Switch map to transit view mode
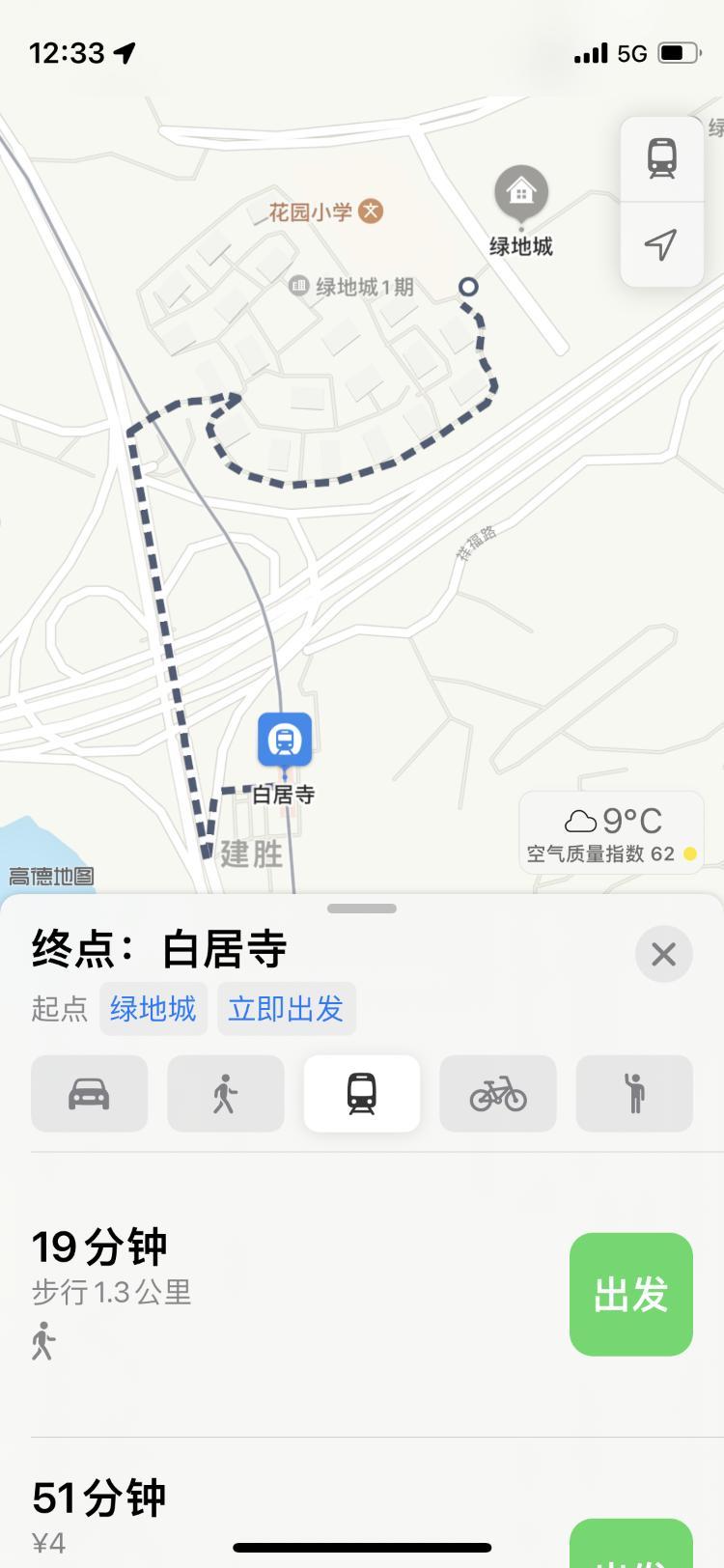The width and height of the screenshot is (724, 1568). pos(662,158)
